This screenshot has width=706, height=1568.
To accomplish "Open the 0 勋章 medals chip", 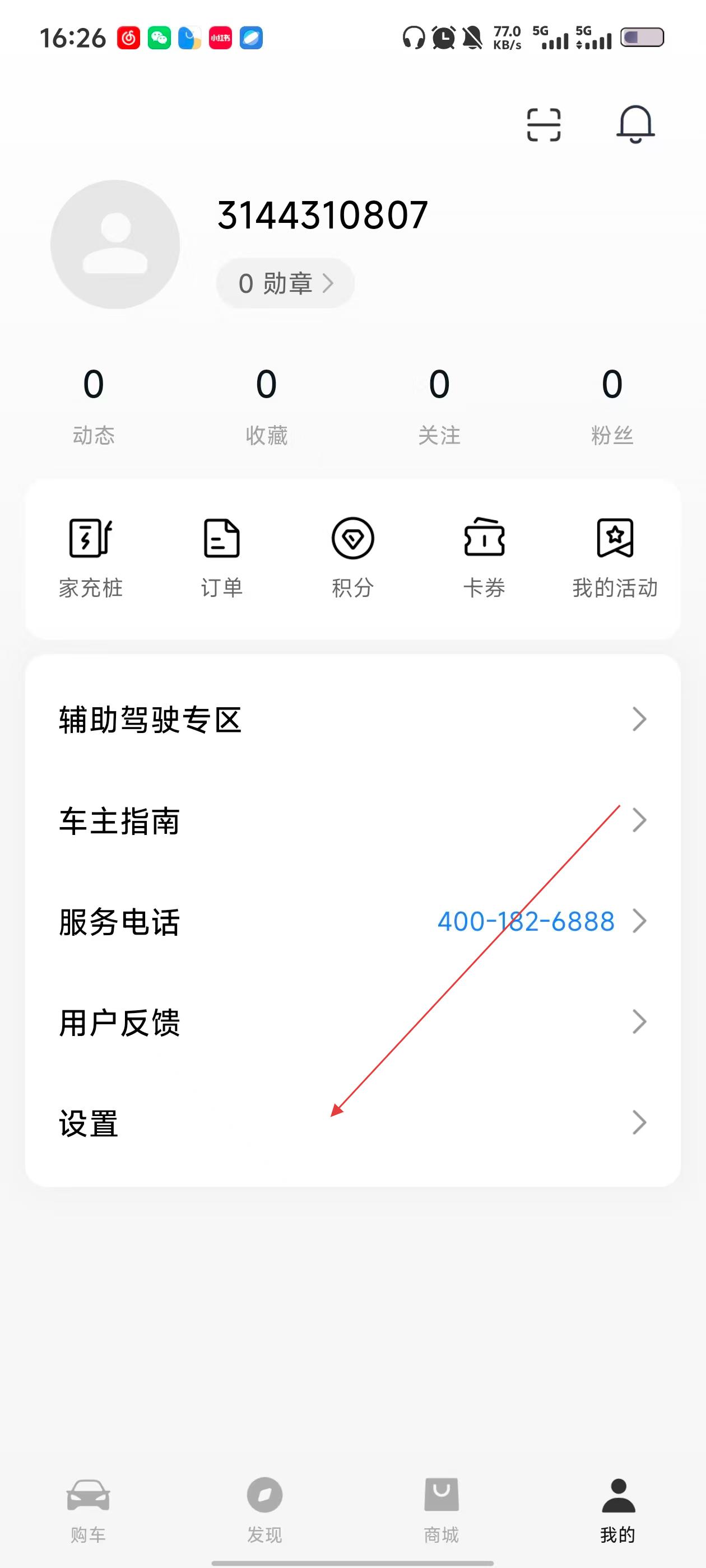I will pyautogui.click(x=285, y=283).
